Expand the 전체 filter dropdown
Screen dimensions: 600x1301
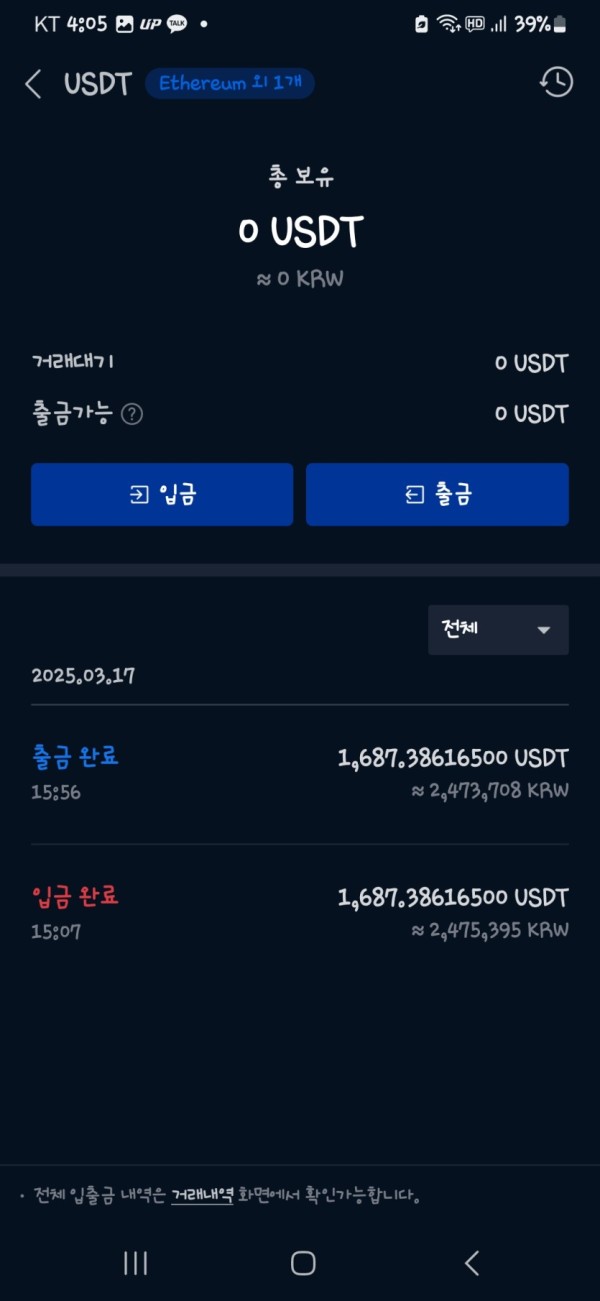[x=498, y=630]
